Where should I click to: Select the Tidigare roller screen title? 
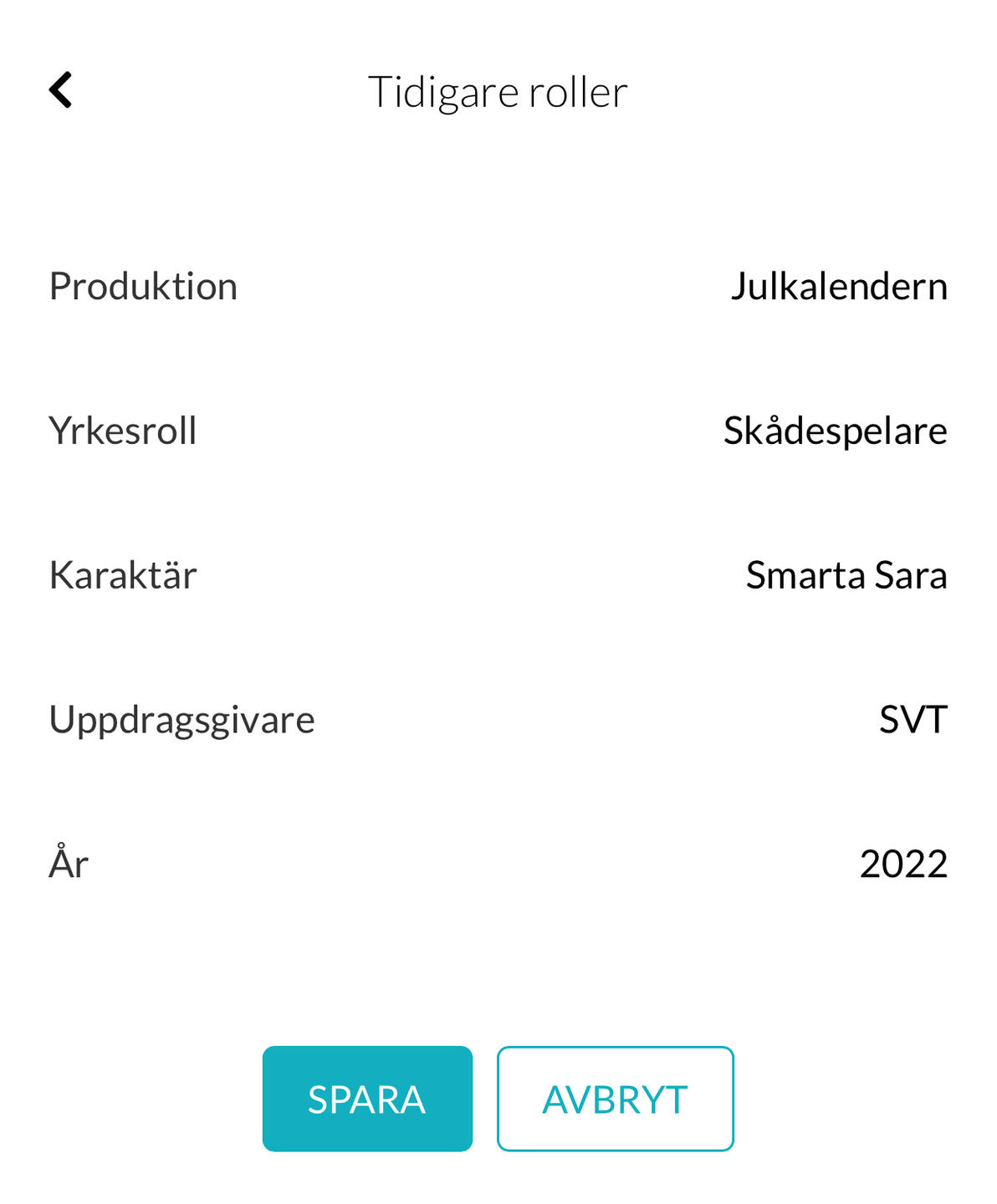tap(498, 90)
